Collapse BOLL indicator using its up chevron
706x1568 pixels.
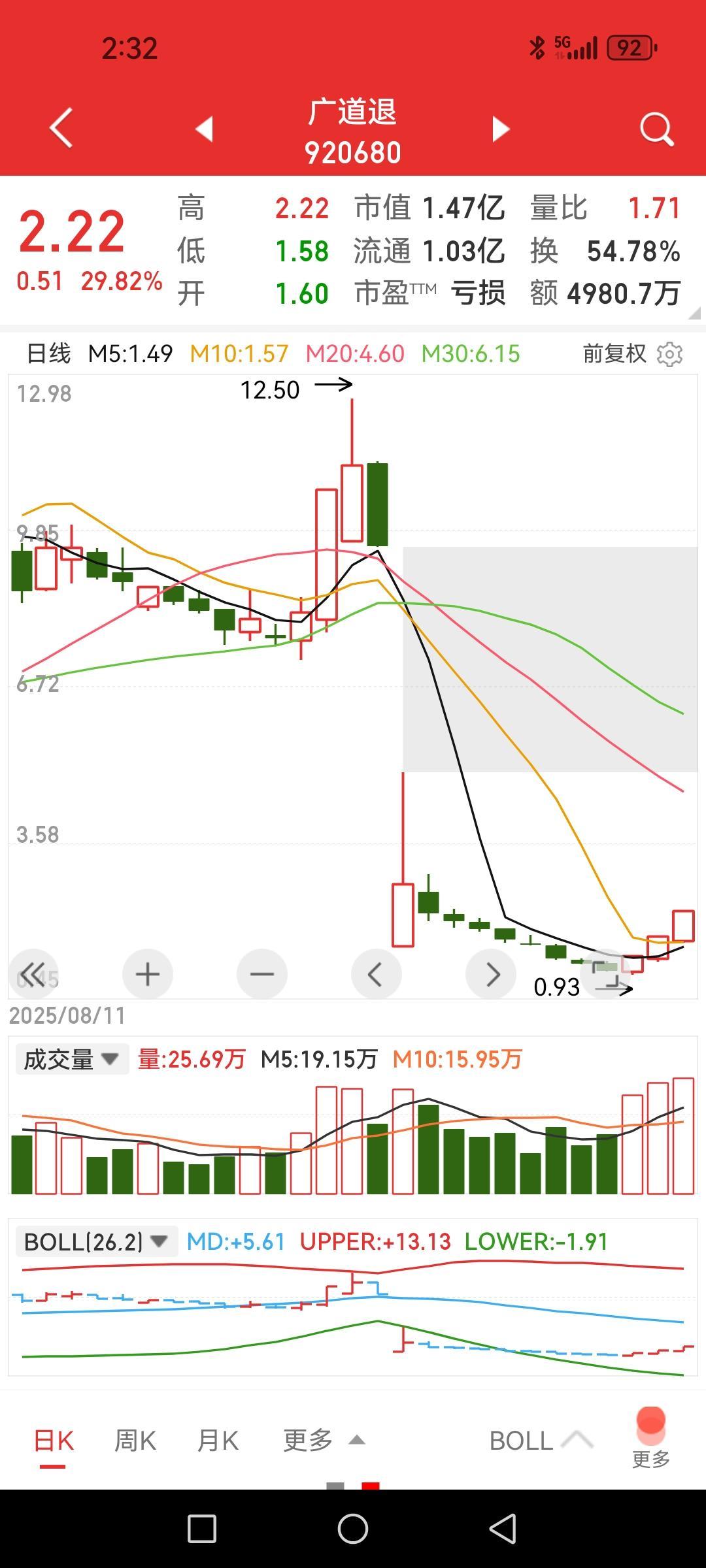click(578, 1439)
